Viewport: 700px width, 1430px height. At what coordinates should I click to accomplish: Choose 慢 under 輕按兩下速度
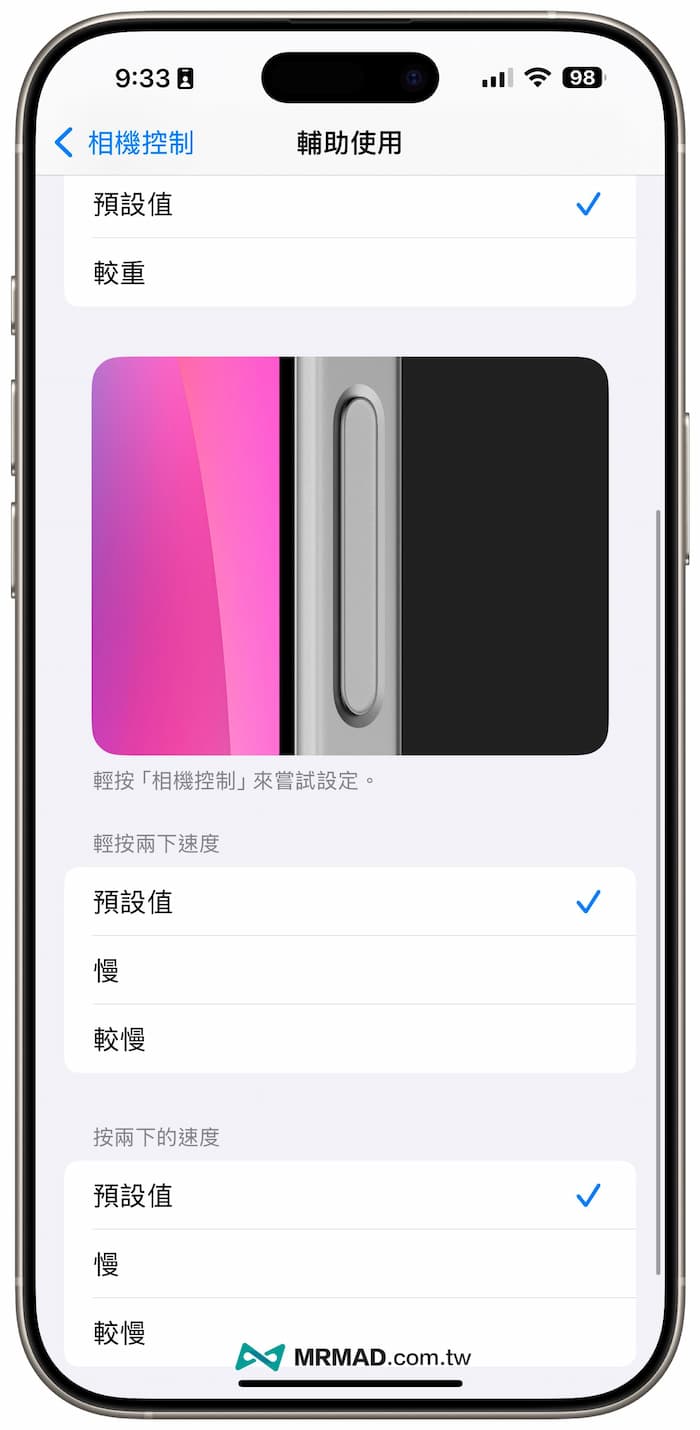point(349,970)
